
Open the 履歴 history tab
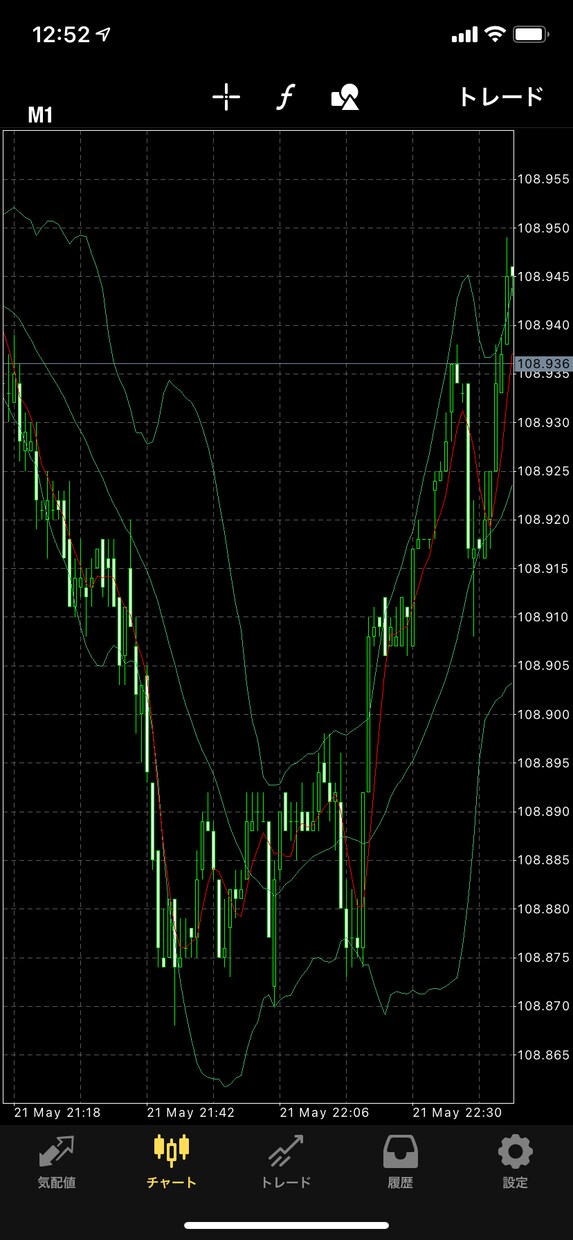401,1163
